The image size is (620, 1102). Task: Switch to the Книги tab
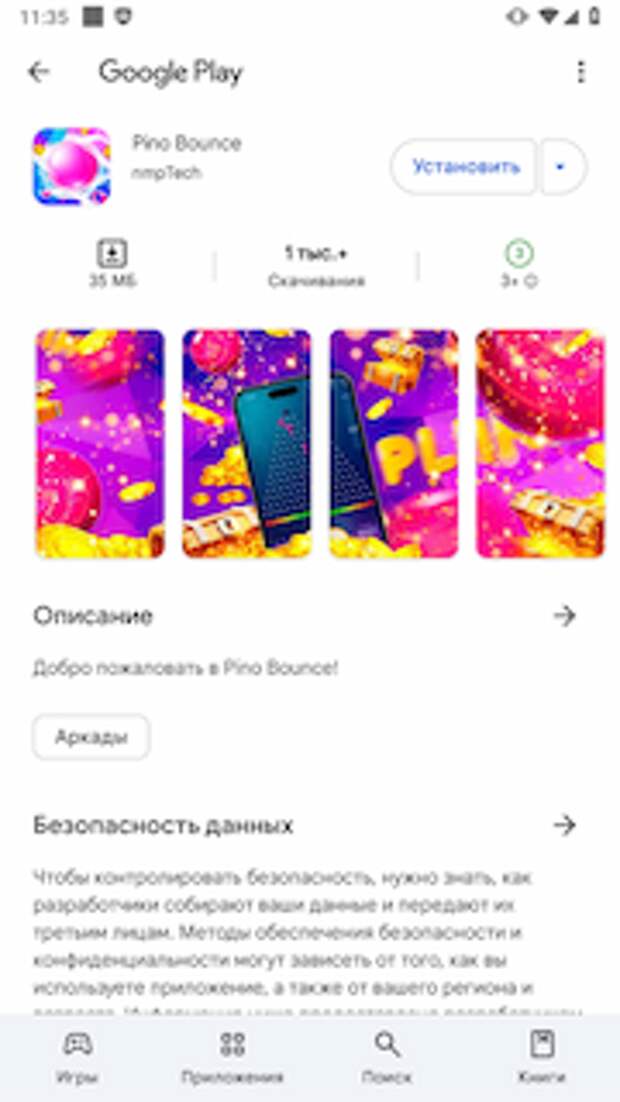tap(542, 1058)
